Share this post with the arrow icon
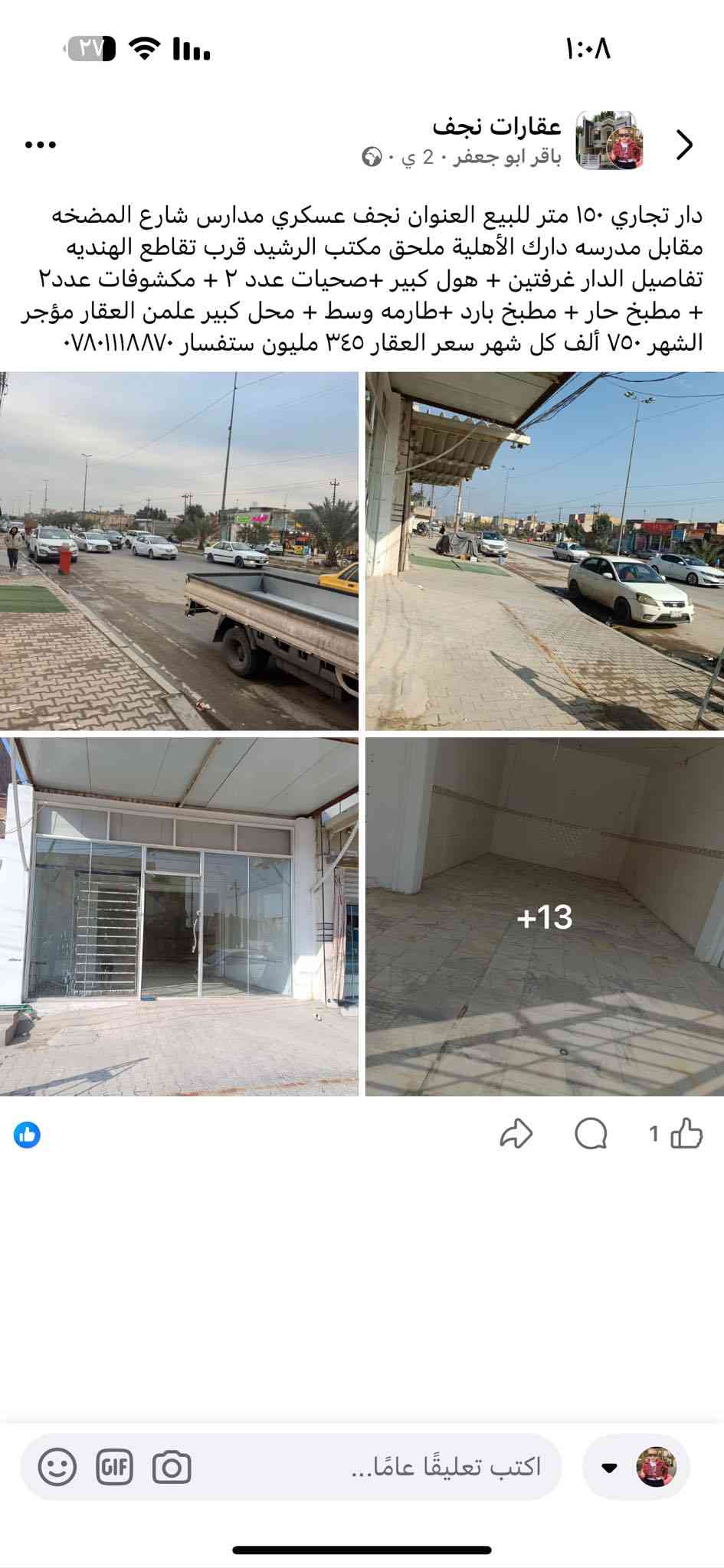Image resolution: width=724 pixels, height=1568 pixels. pos(516,1134)
